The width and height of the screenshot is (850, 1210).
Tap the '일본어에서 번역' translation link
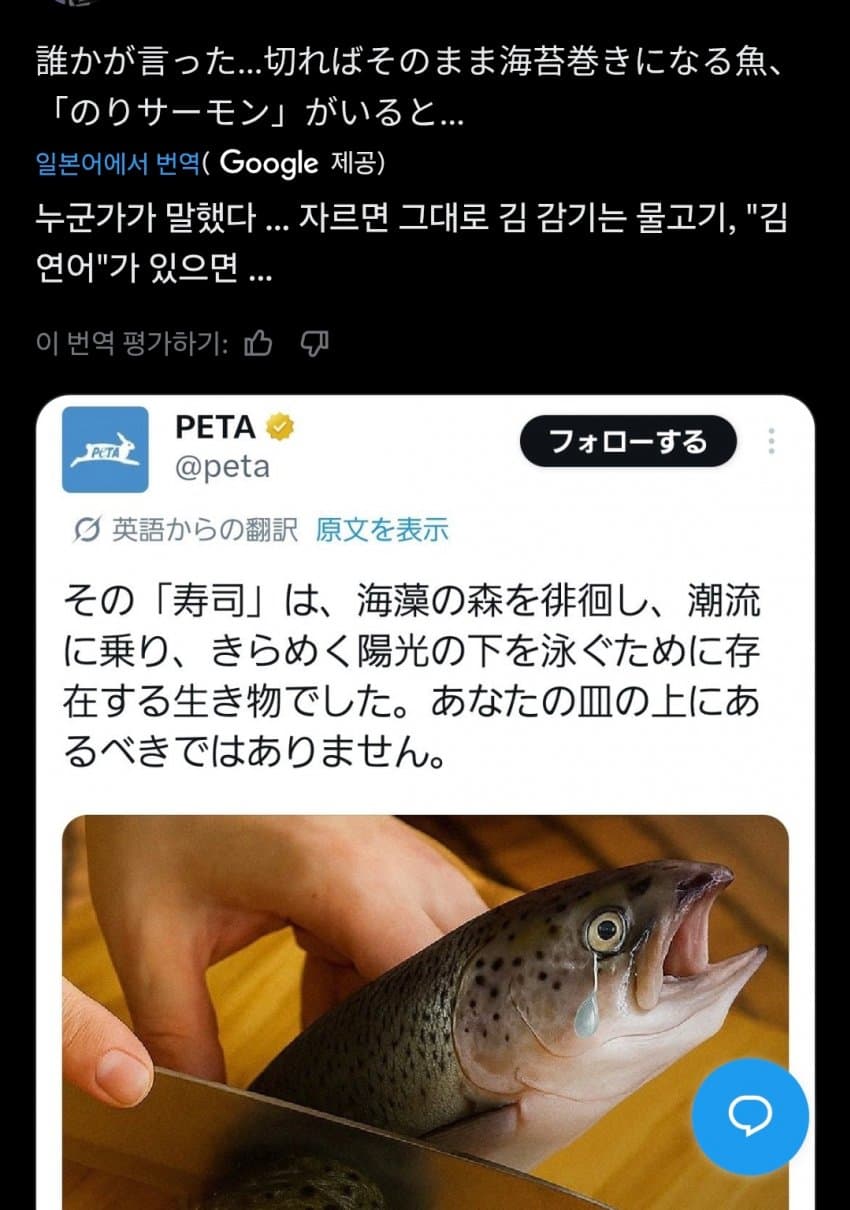point(118,163)
